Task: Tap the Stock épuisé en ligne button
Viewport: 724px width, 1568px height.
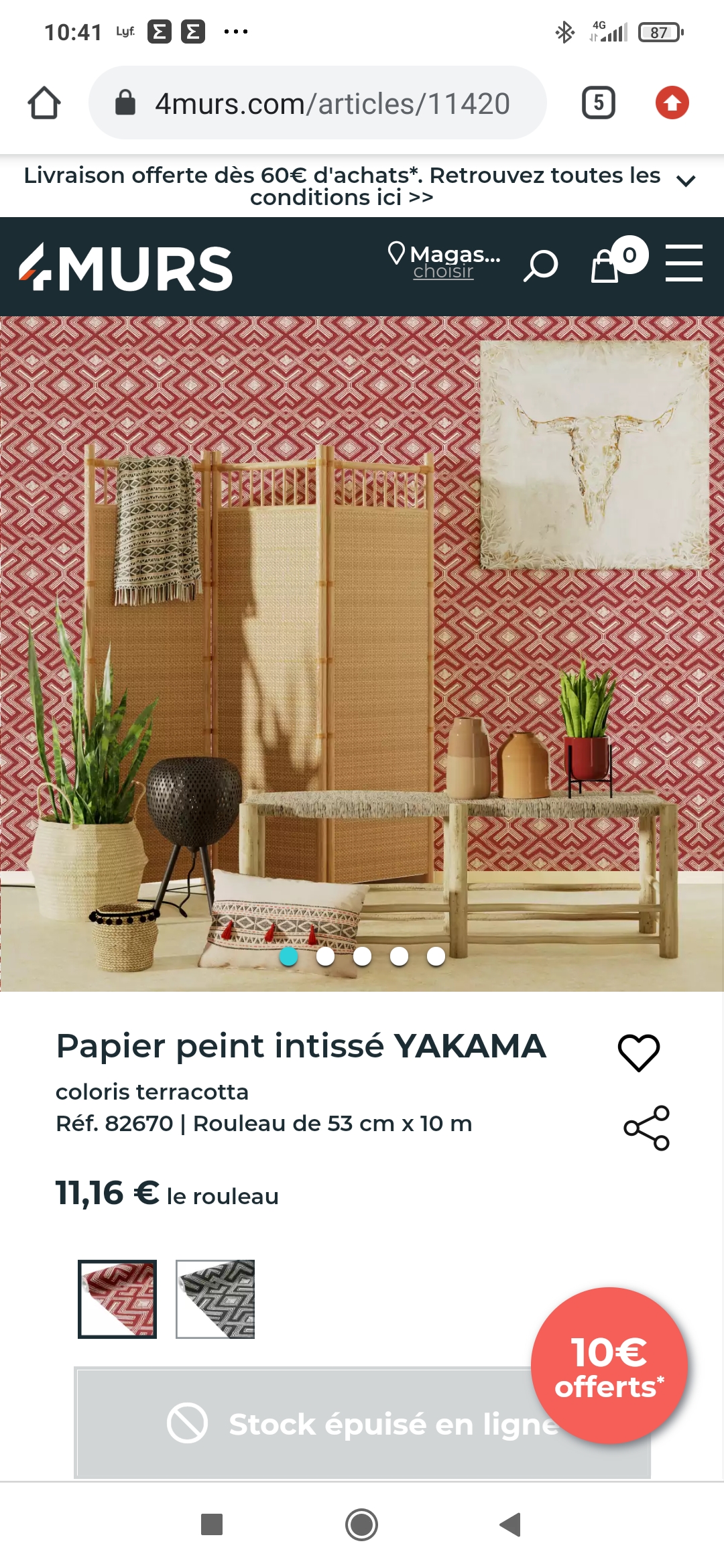Action: (362, 1423)
